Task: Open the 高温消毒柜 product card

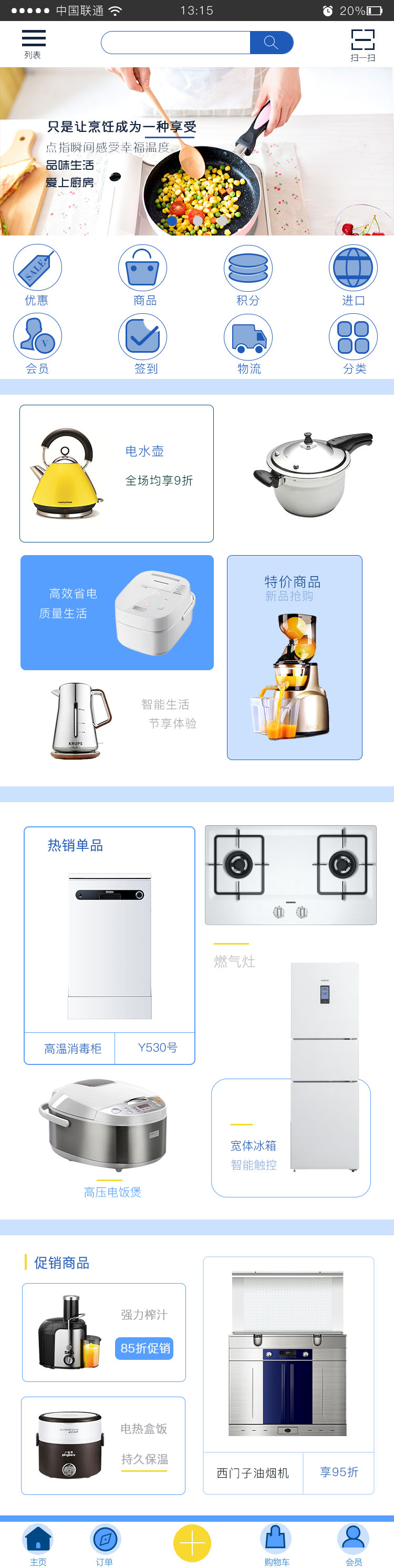Action: (x=109, y=945)
